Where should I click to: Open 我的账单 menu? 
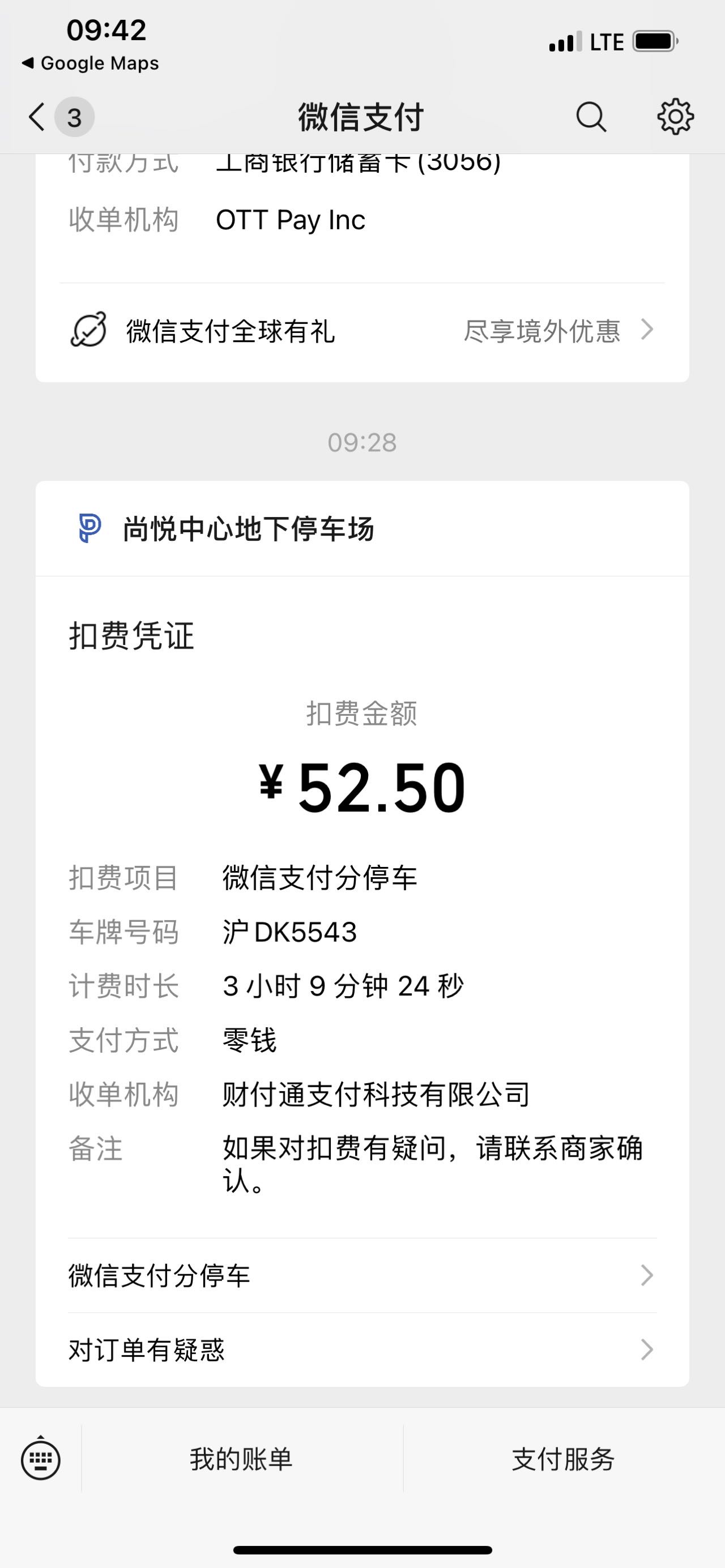242,1459
